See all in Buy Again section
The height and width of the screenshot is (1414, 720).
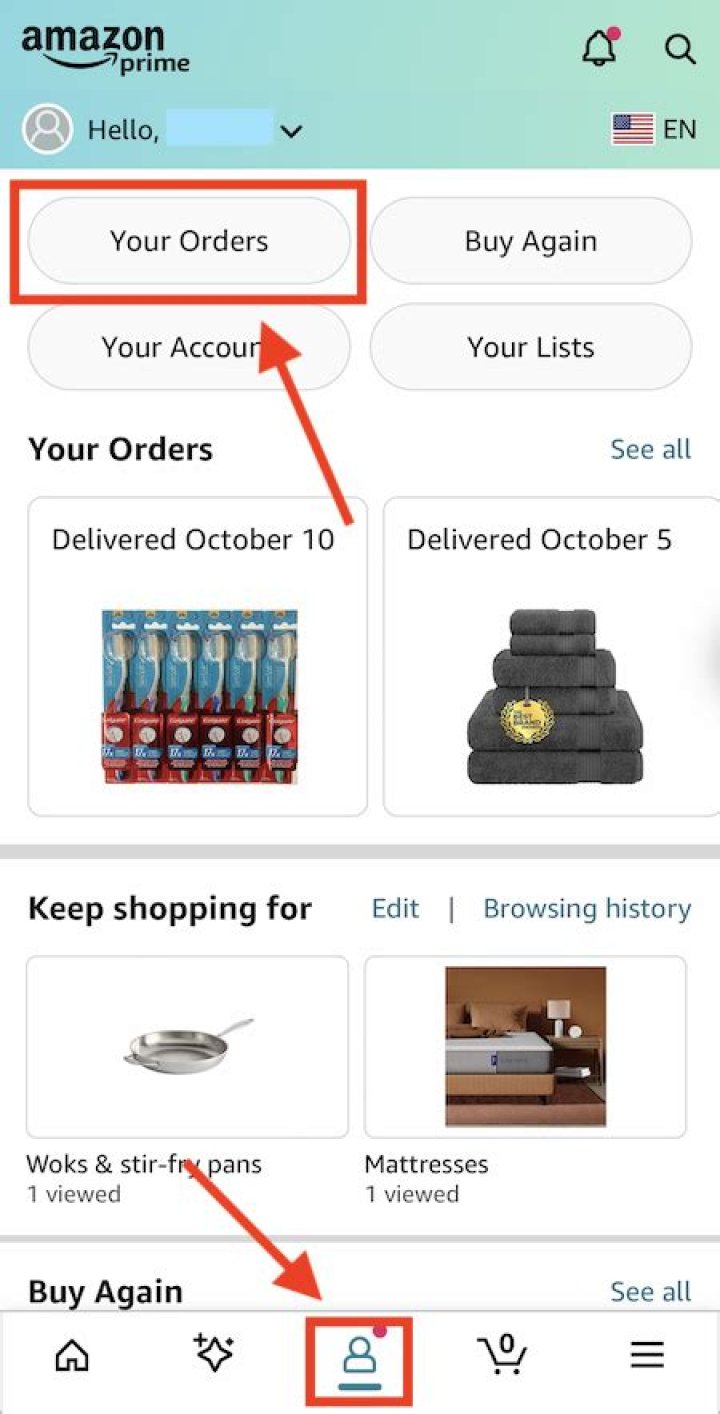pos(650,1291)
